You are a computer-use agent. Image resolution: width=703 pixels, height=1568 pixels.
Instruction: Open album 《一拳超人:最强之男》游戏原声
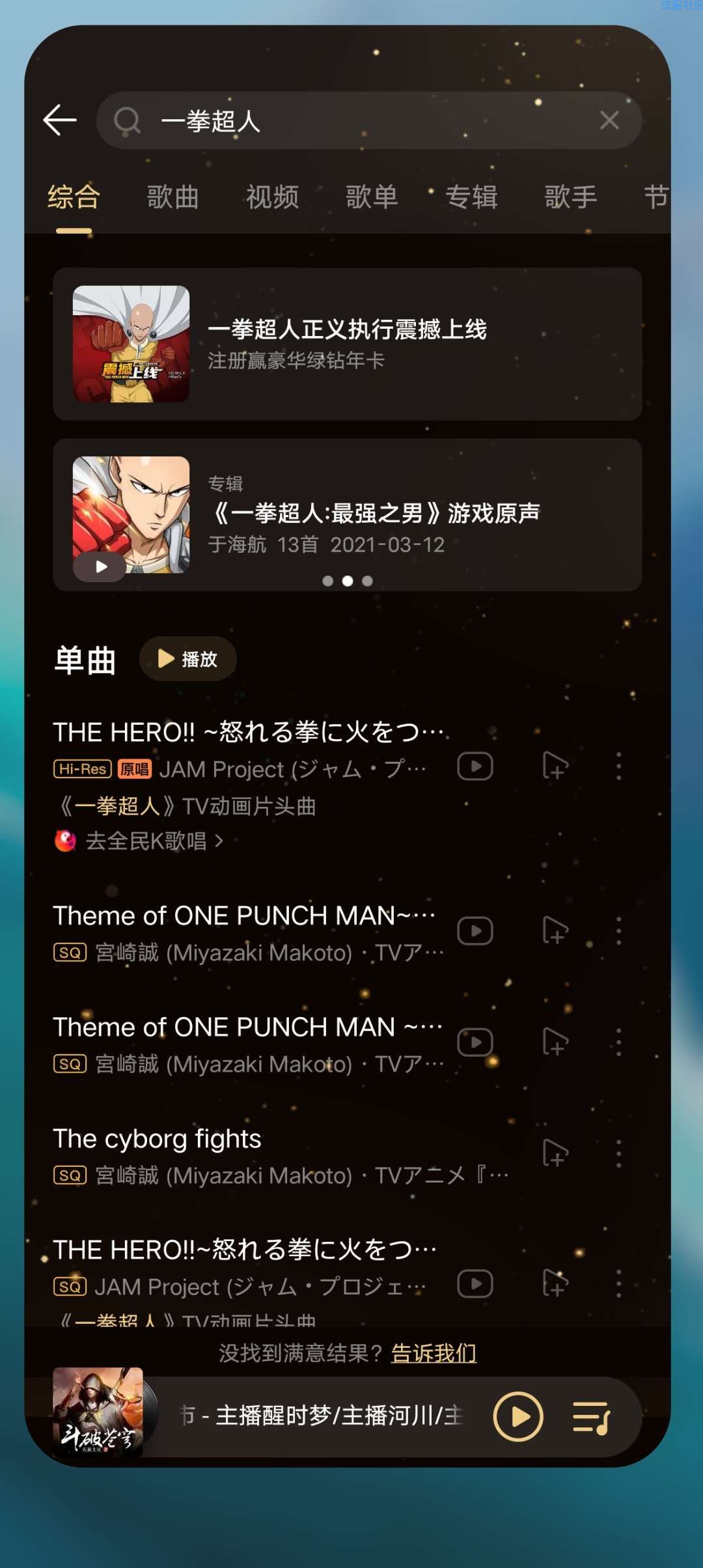[375, 513]
